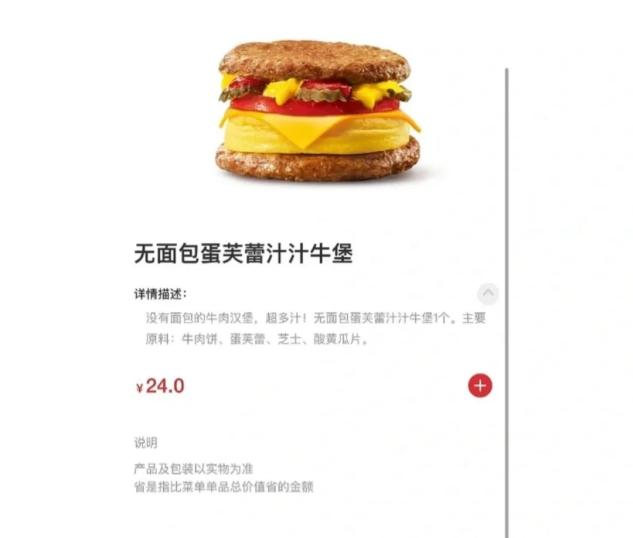This screenshot has width=633, height=538.
Task: Add the 24.0 yuan burger to cart
Action: coord(480,385)
